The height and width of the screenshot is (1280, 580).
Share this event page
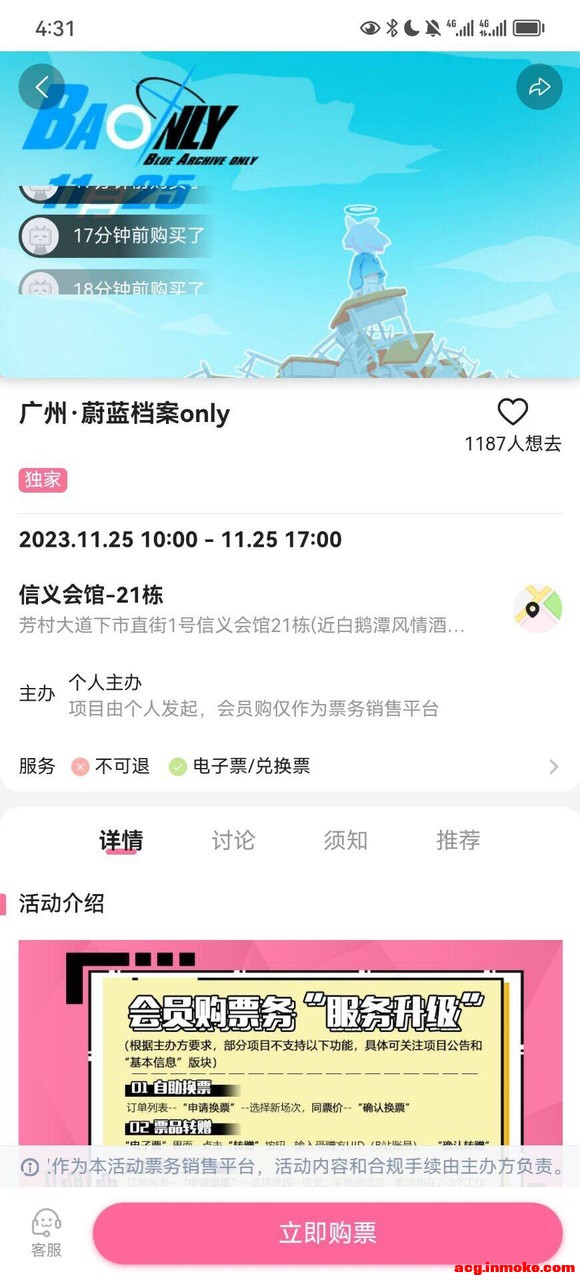(539, 87)
